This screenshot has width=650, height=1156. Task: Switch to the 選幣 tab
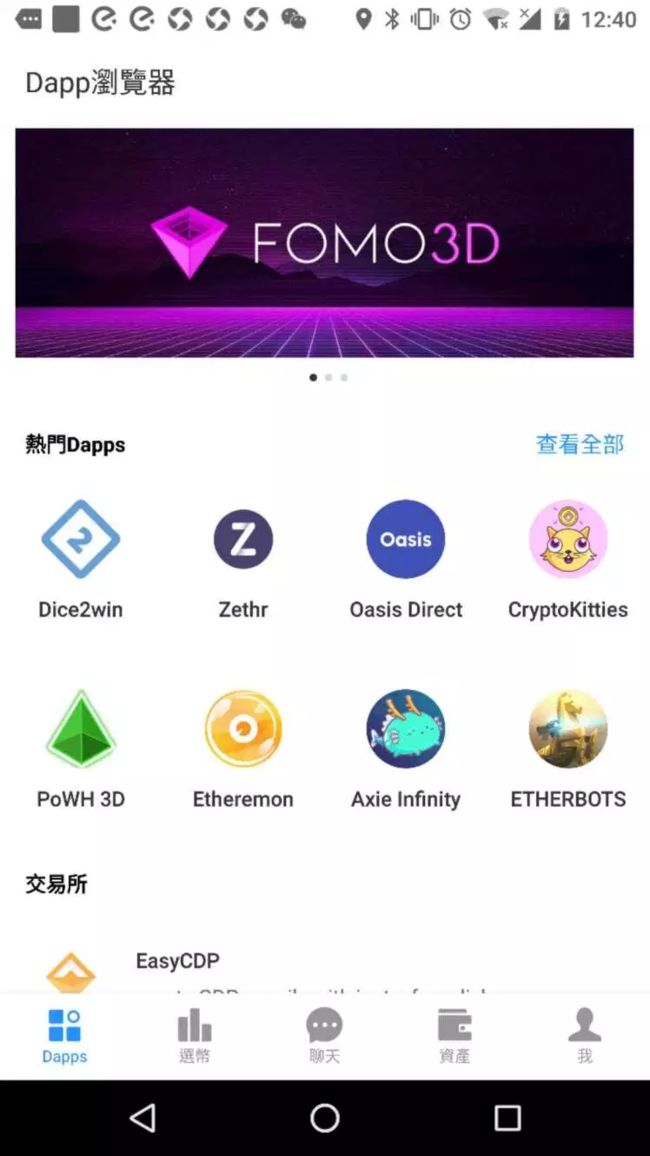(195, 1036)
